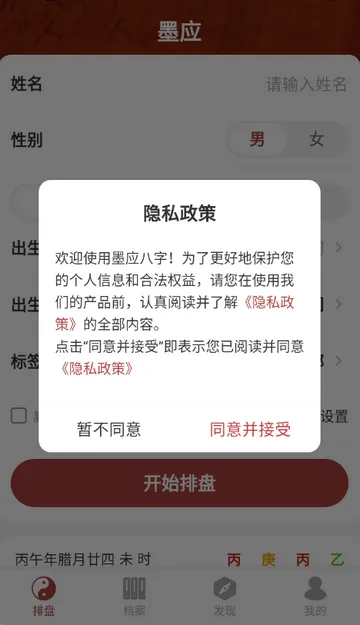Tap 同意并接受 to accept the policy
This screenshot has height=625, width=360.
pos(250,429)
